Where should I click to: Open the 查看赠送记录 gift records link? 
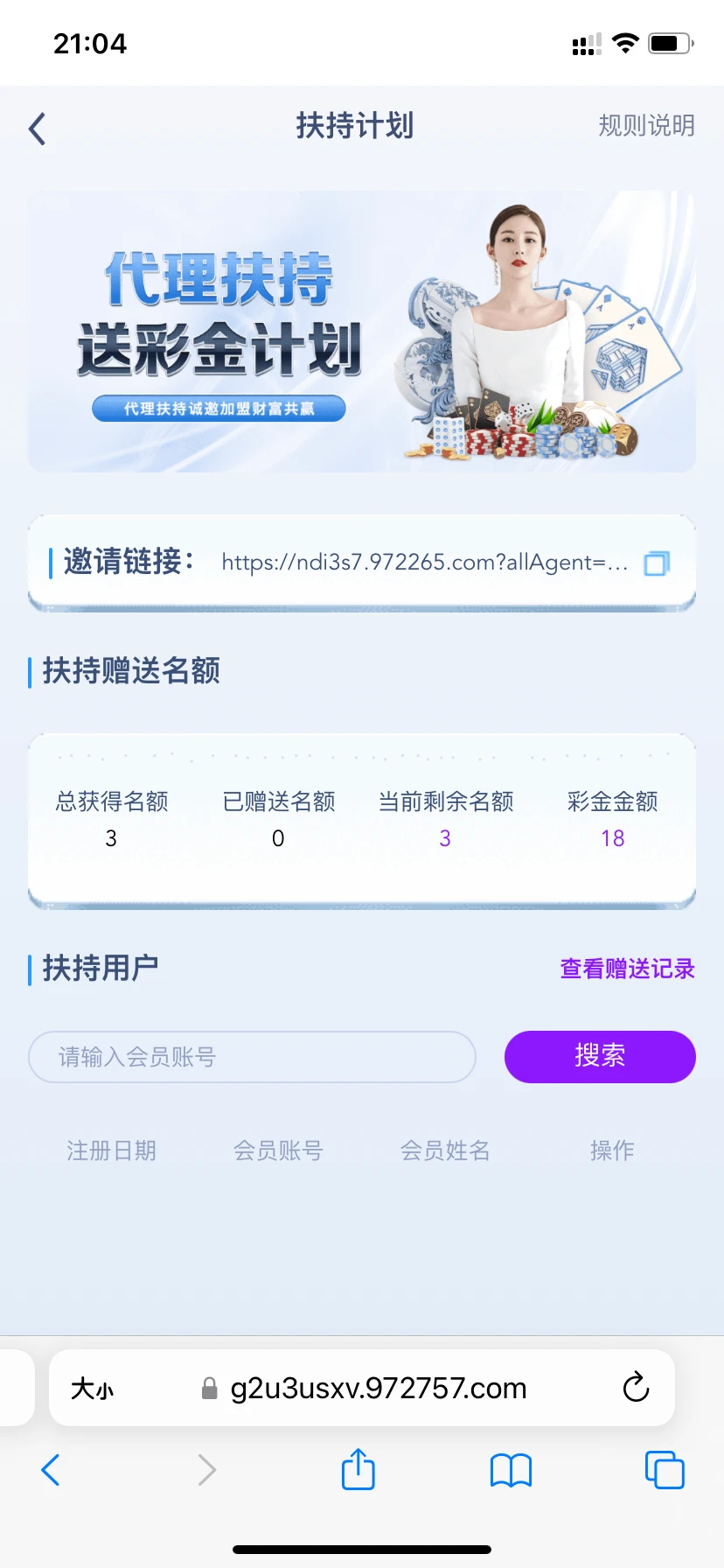626,969
